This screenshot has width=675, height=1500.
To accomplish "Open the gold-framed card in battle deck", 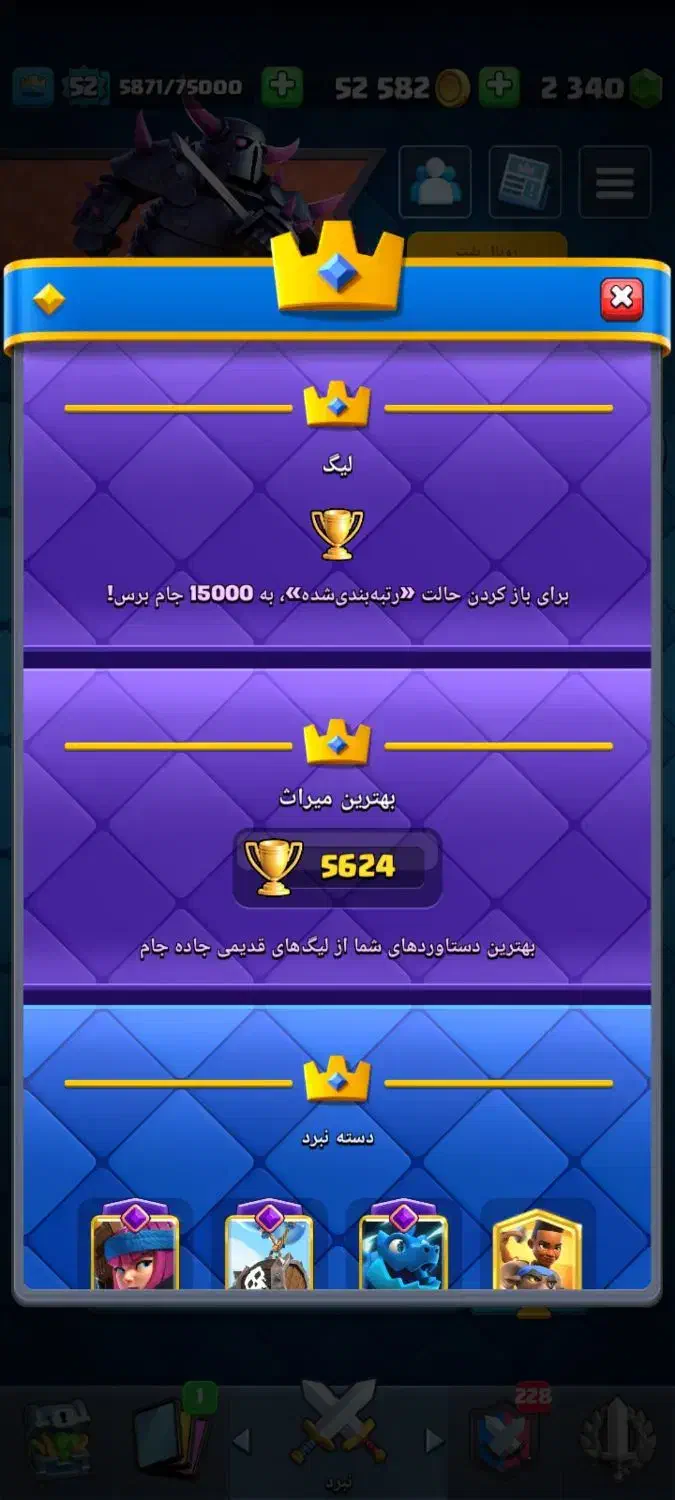I will click(537, 1250).
